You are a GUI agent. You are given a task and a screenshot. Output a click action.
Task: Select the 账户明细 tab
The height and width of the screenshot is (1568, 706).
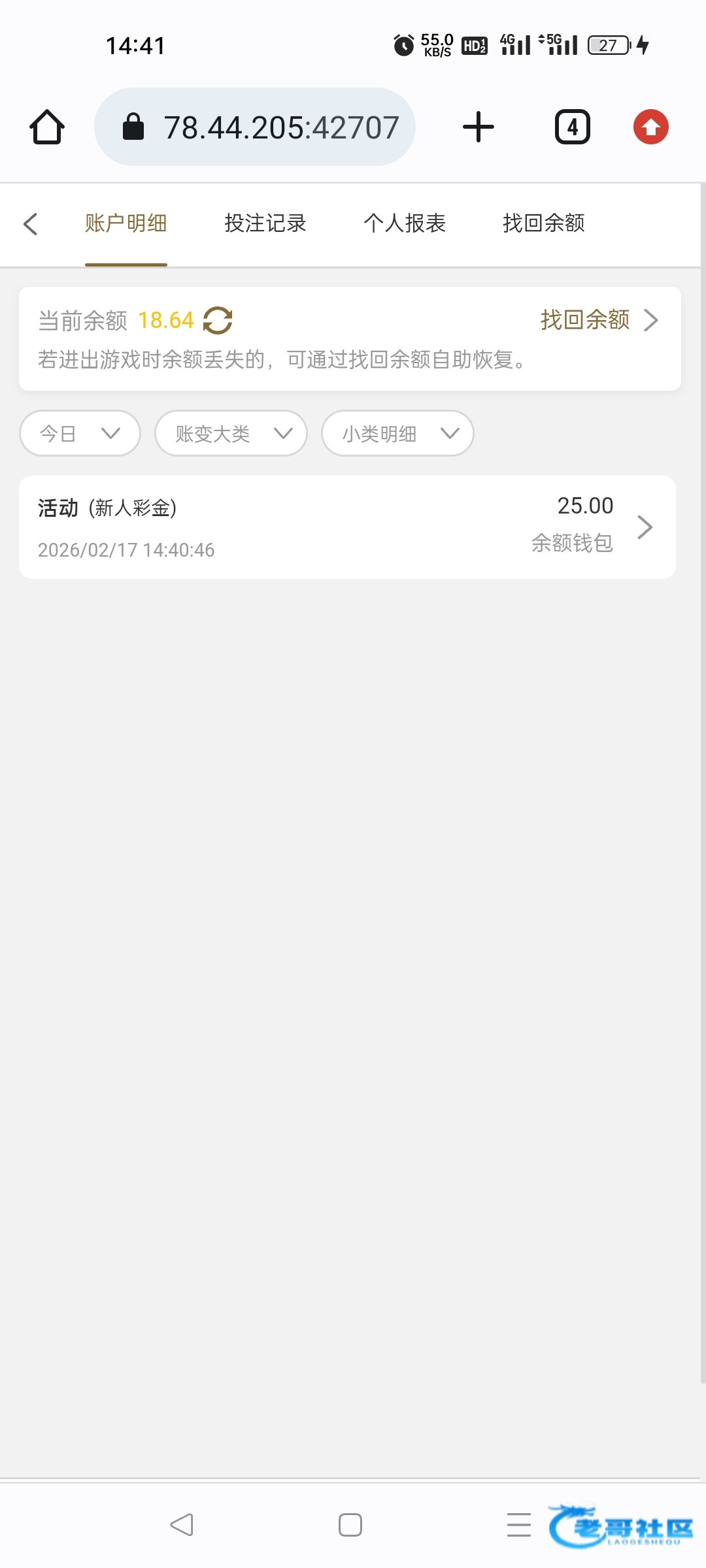tap(126, 223)
